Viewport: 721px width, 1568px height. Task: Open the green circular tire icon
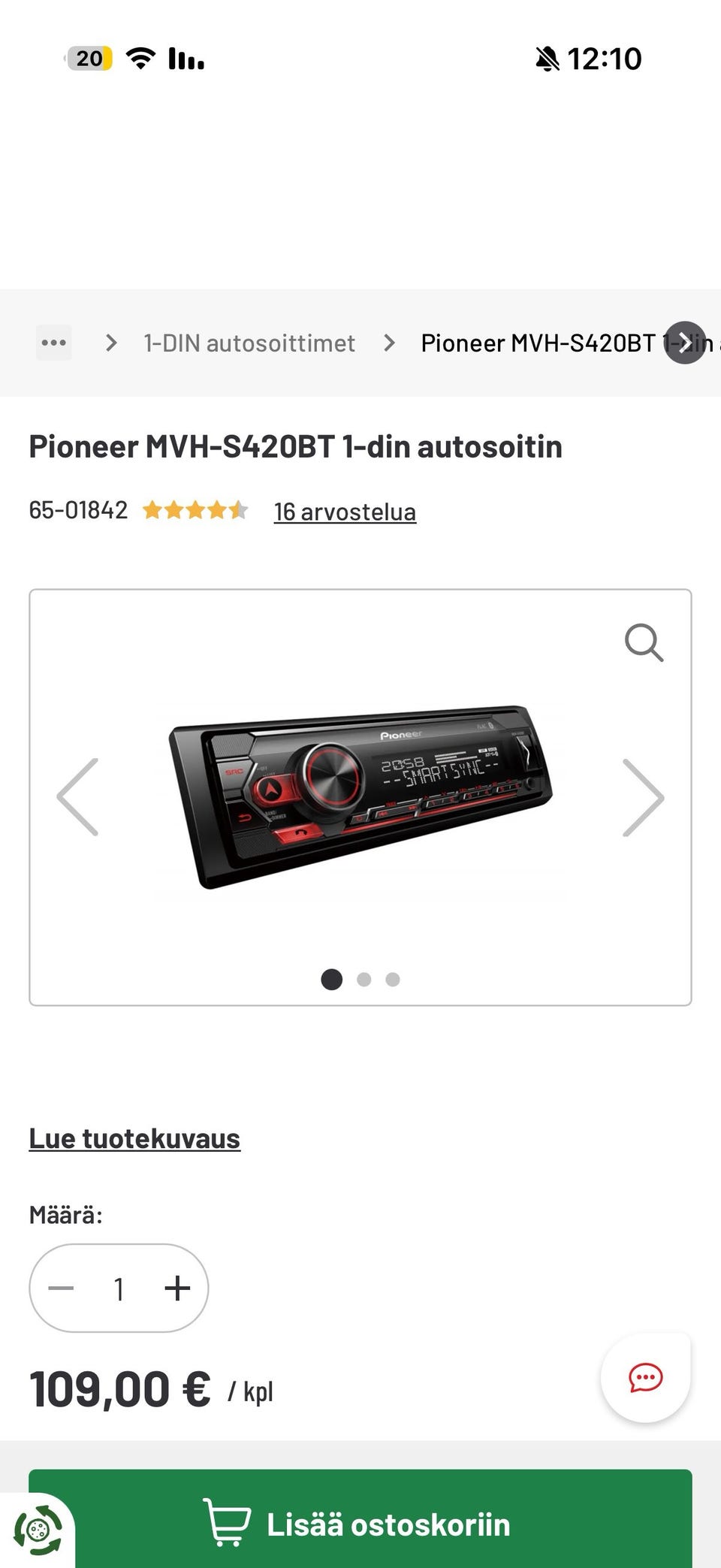pyautogui.click(x=38, y=1530)
